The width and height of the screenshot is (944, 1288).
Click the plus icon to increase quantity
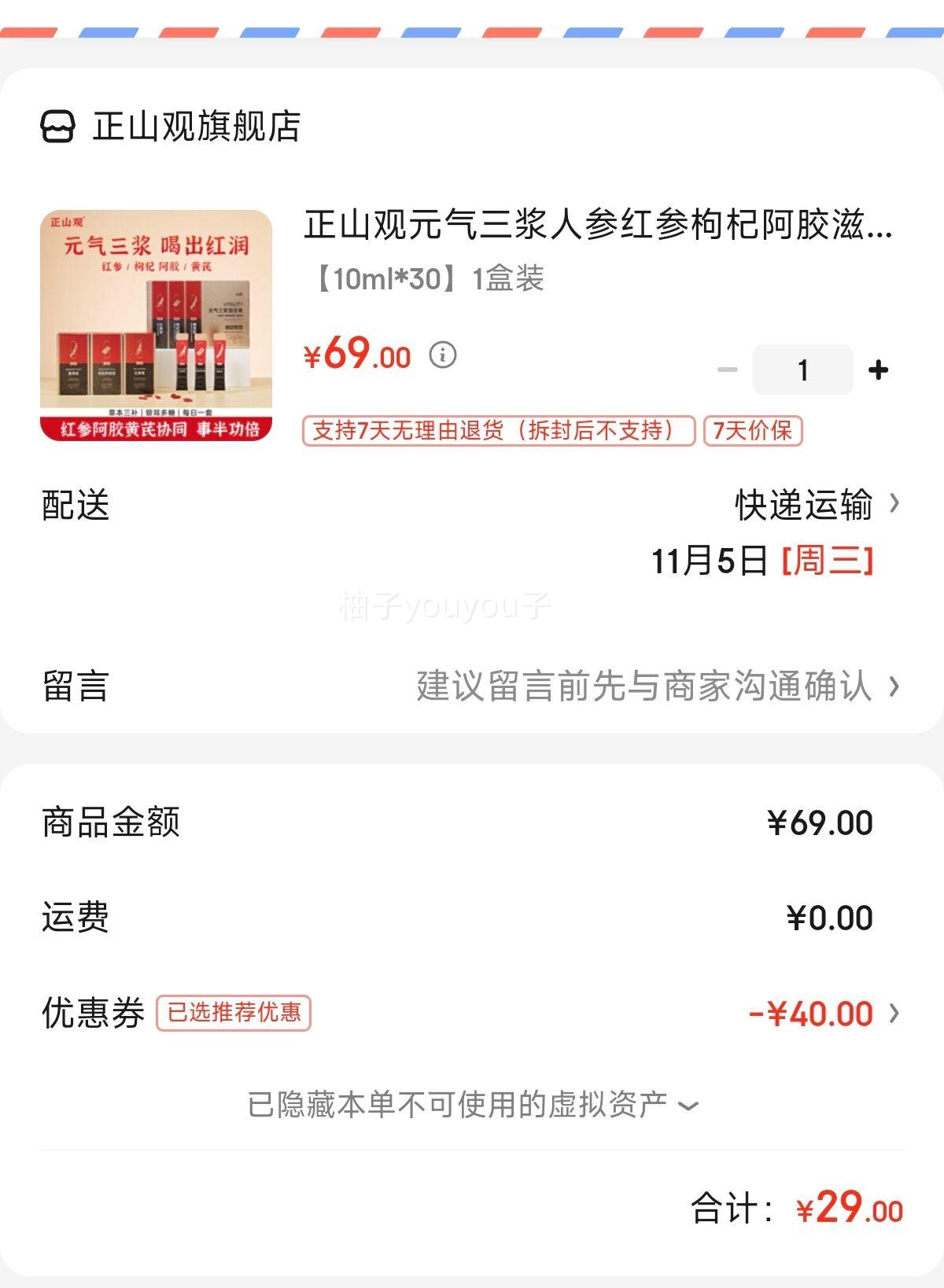tap(878, 370)
